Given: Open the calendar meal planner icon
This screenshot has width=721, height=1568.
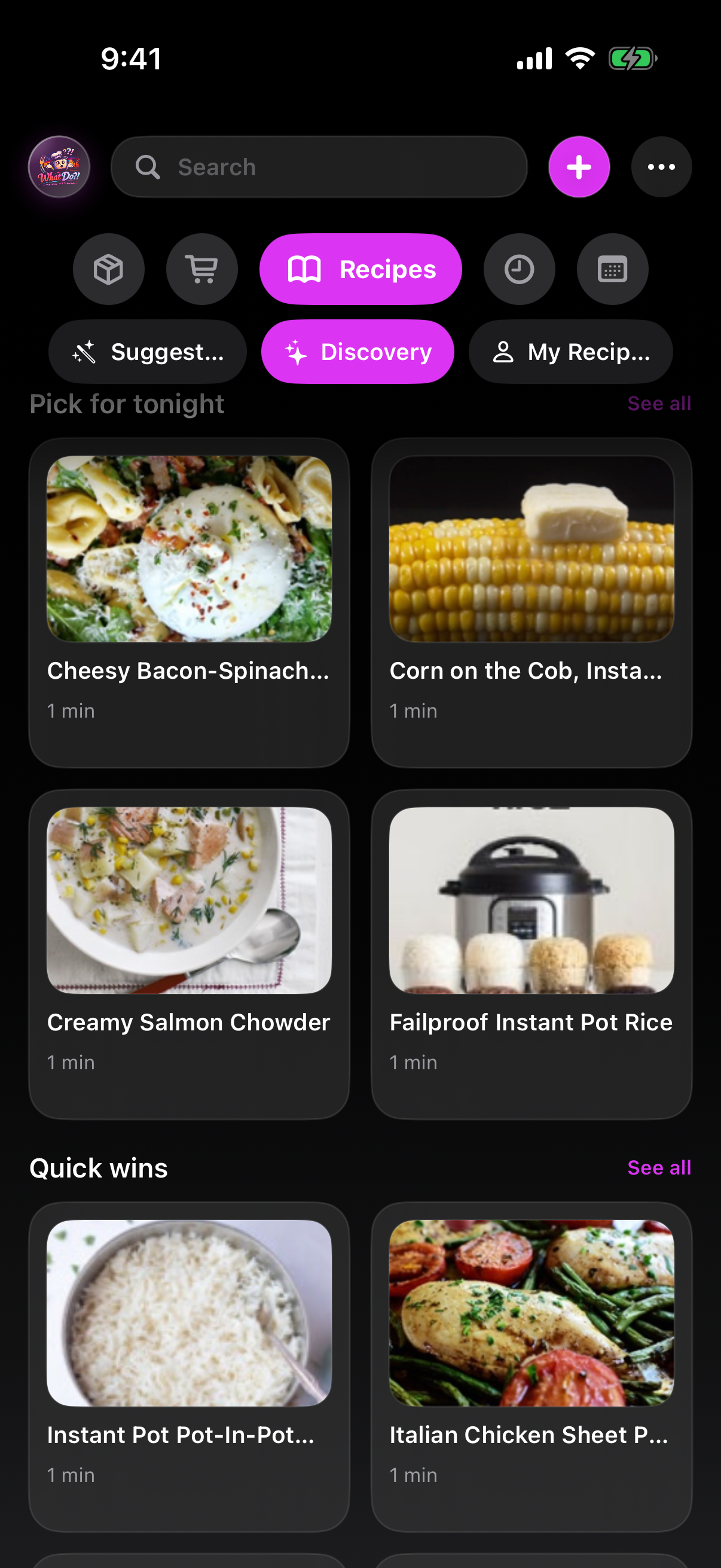Looking at the screenshot, I should point(612,269).
